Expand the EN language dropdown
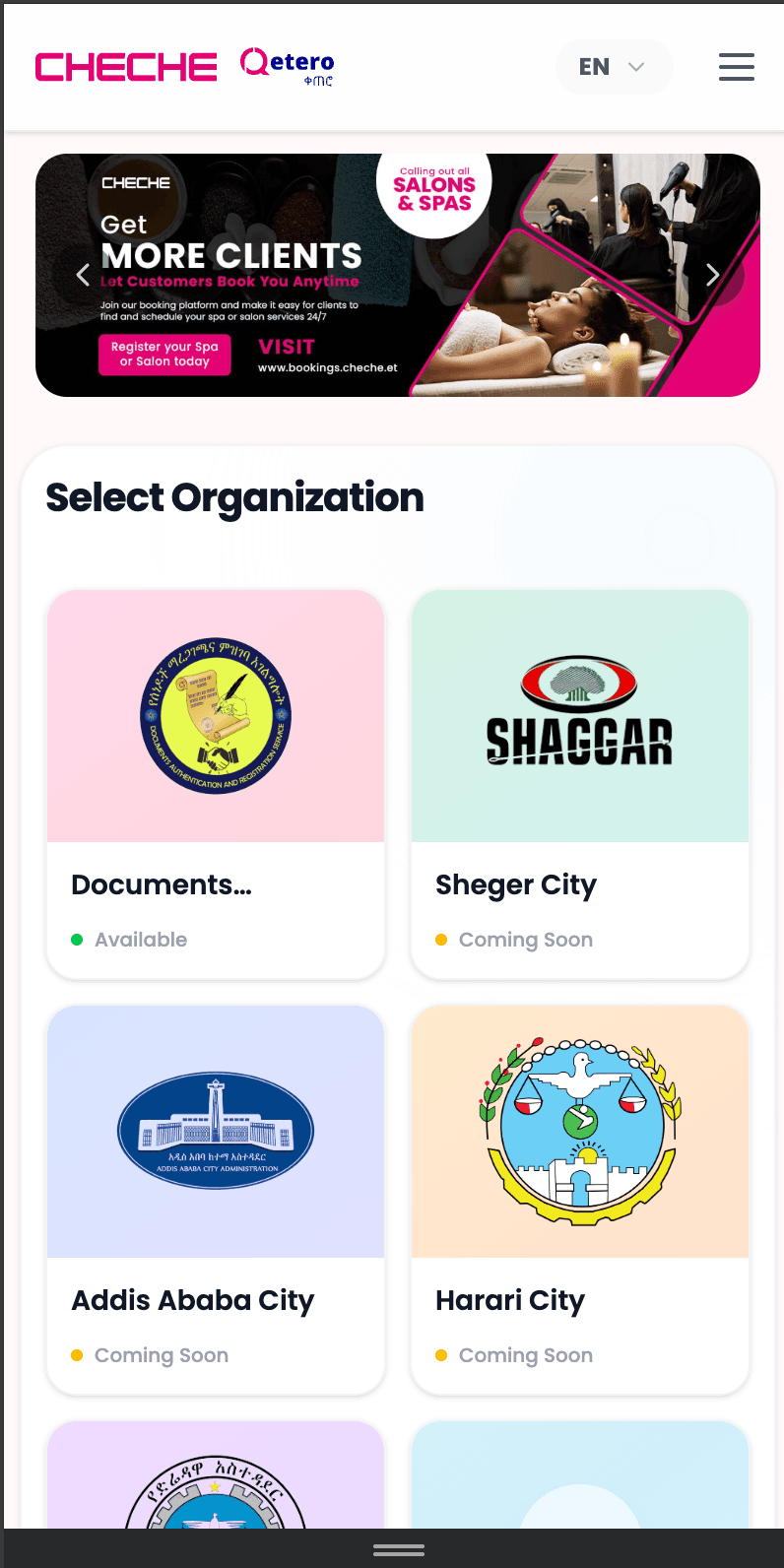 [614, 67]
